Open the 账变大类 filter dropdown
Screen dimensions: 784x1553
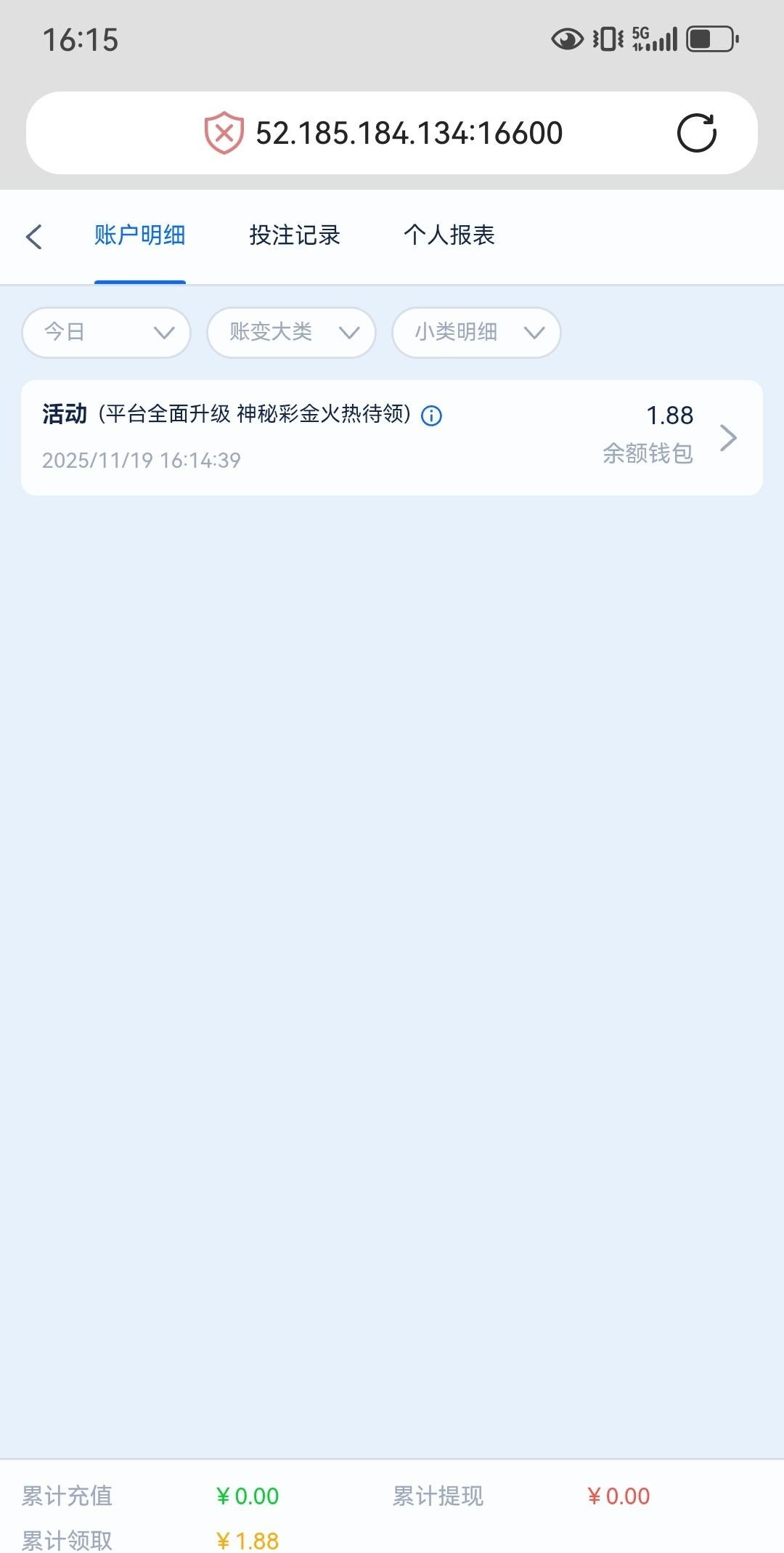click(x=291, y=333)
